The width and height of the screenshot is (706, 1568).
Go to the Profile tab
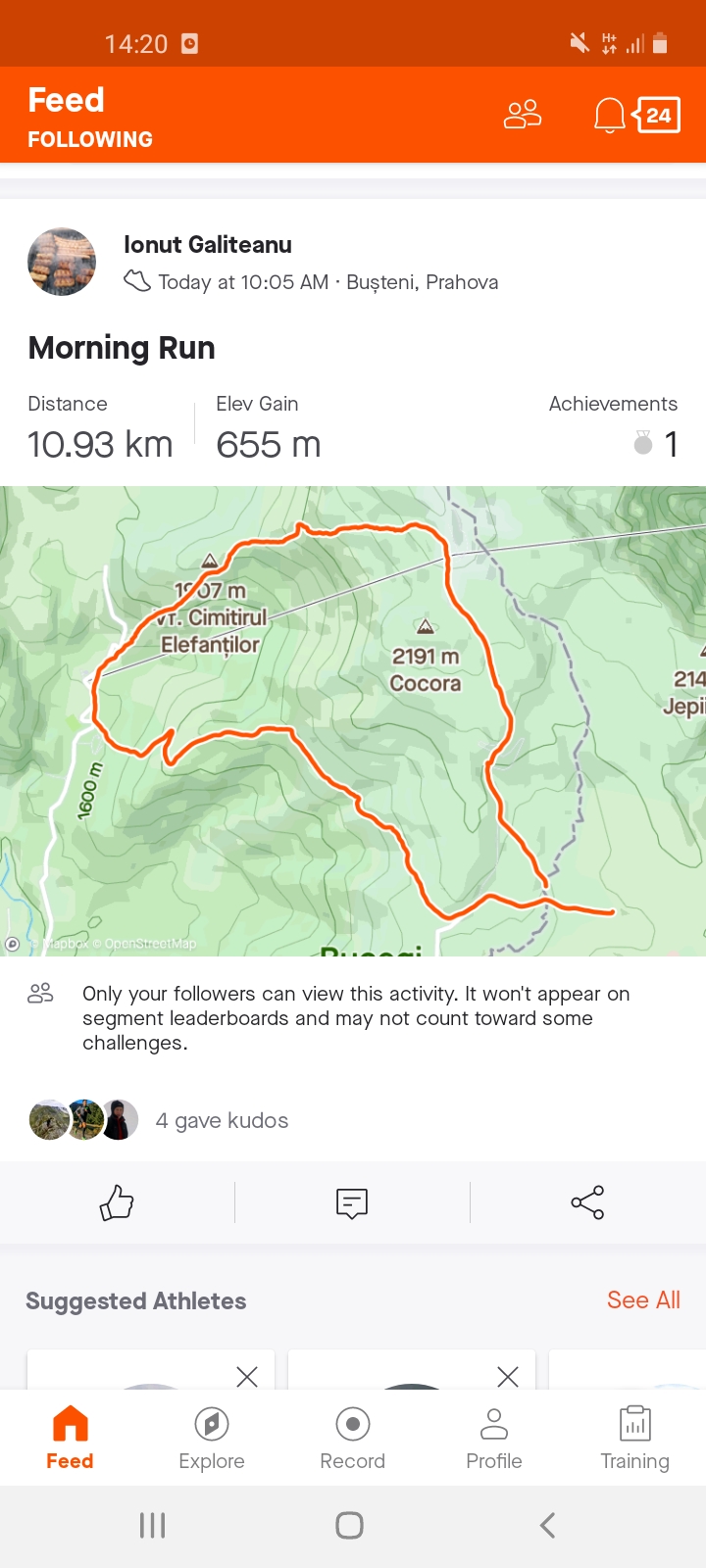[x=494, y=1438]
